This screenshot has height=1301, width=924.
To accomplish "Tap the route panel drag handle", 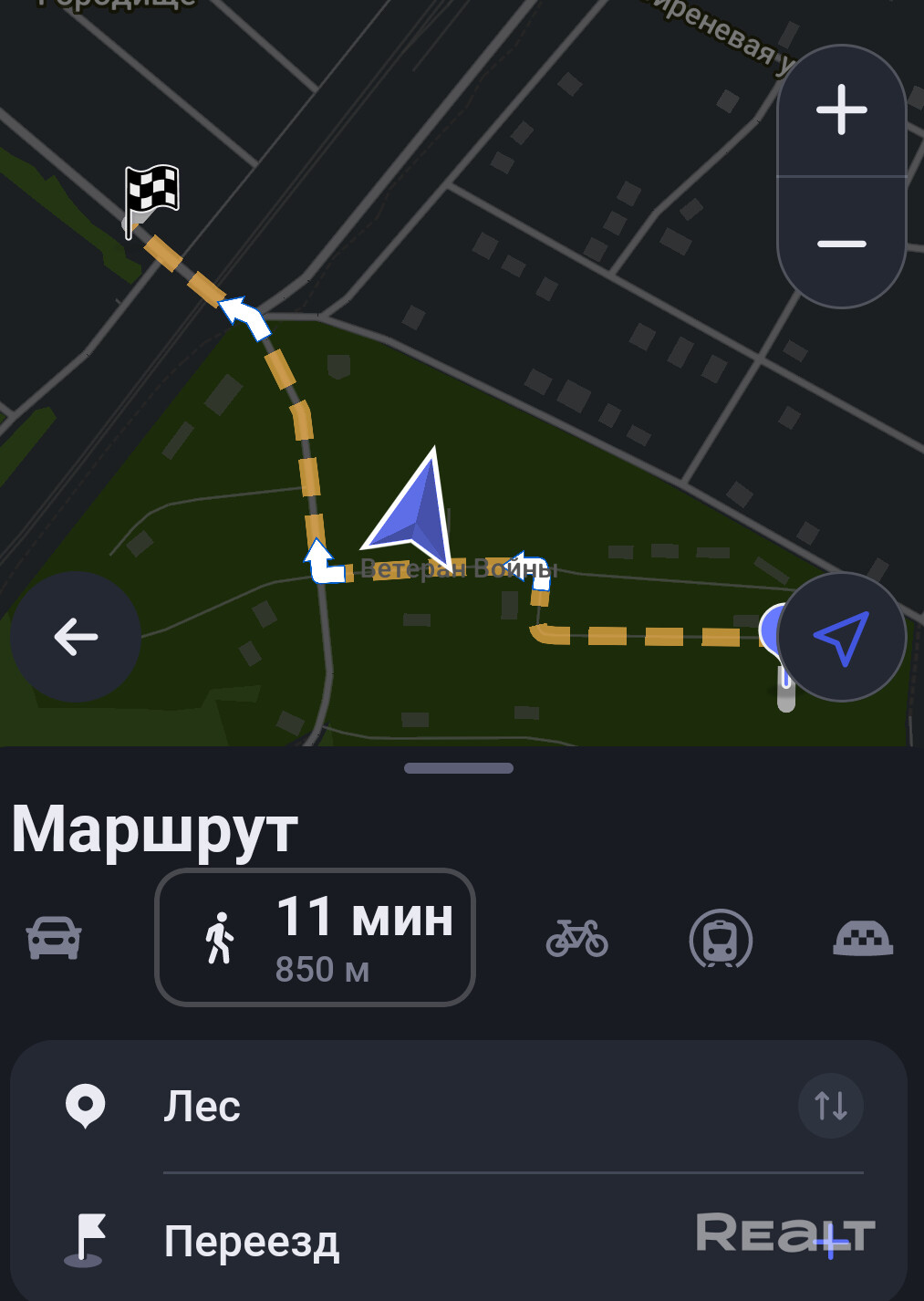I will point(459,768).
